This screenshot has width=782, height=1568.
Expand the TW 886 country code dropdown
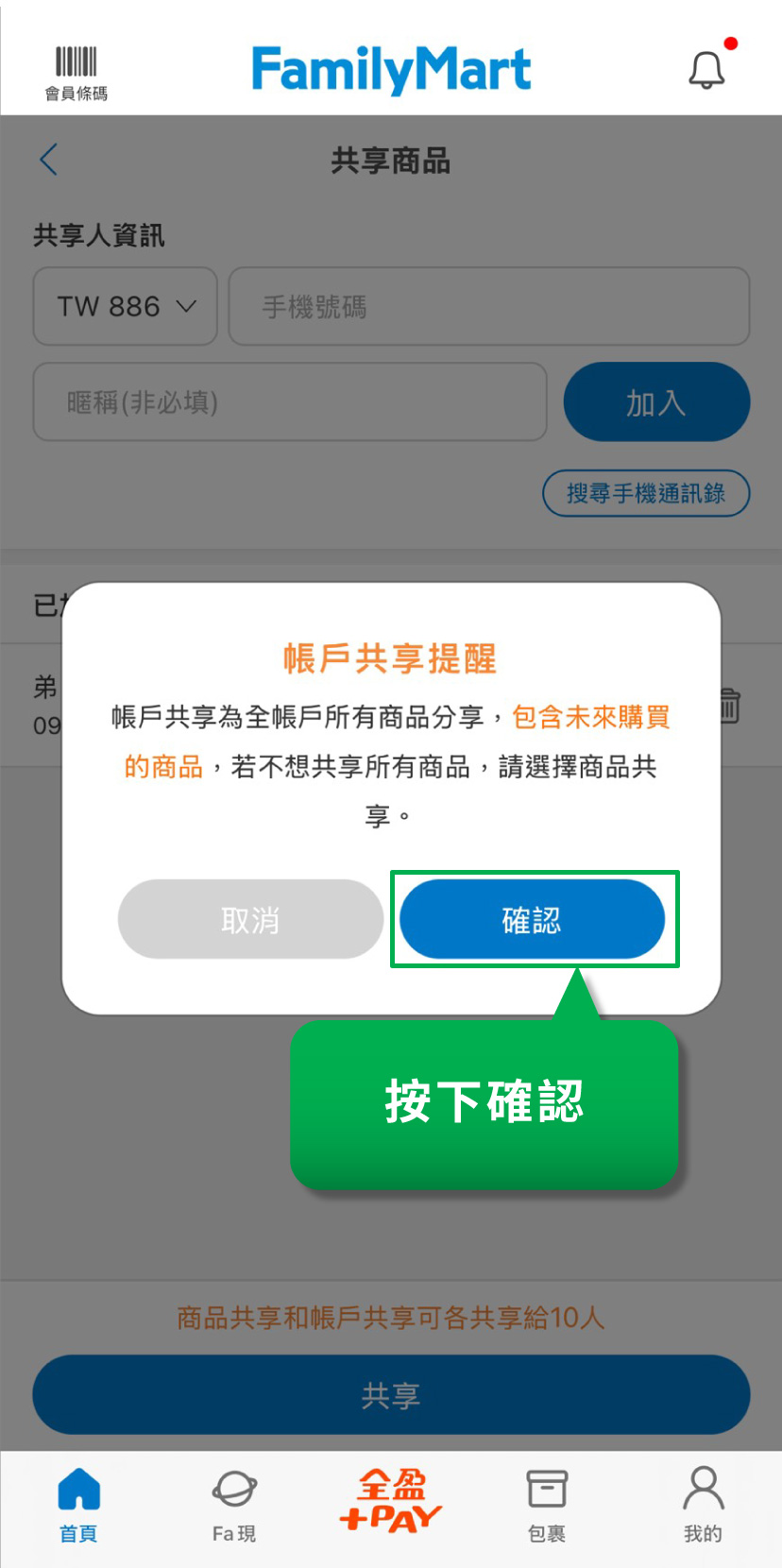point(126,307)
